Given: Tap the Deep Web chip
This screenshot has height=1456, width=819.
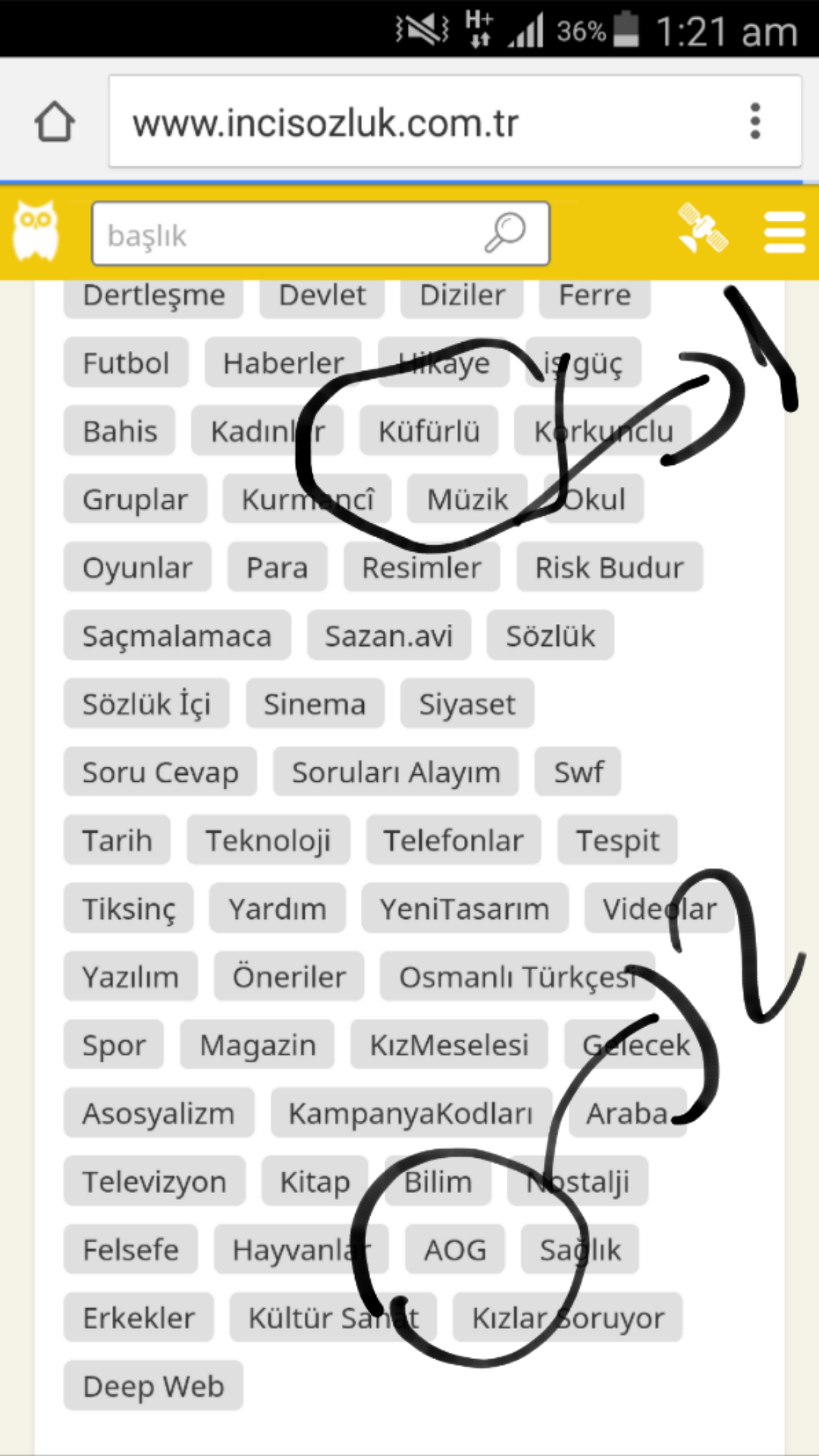Looking at the screenshot, I should coord(153,1386).
